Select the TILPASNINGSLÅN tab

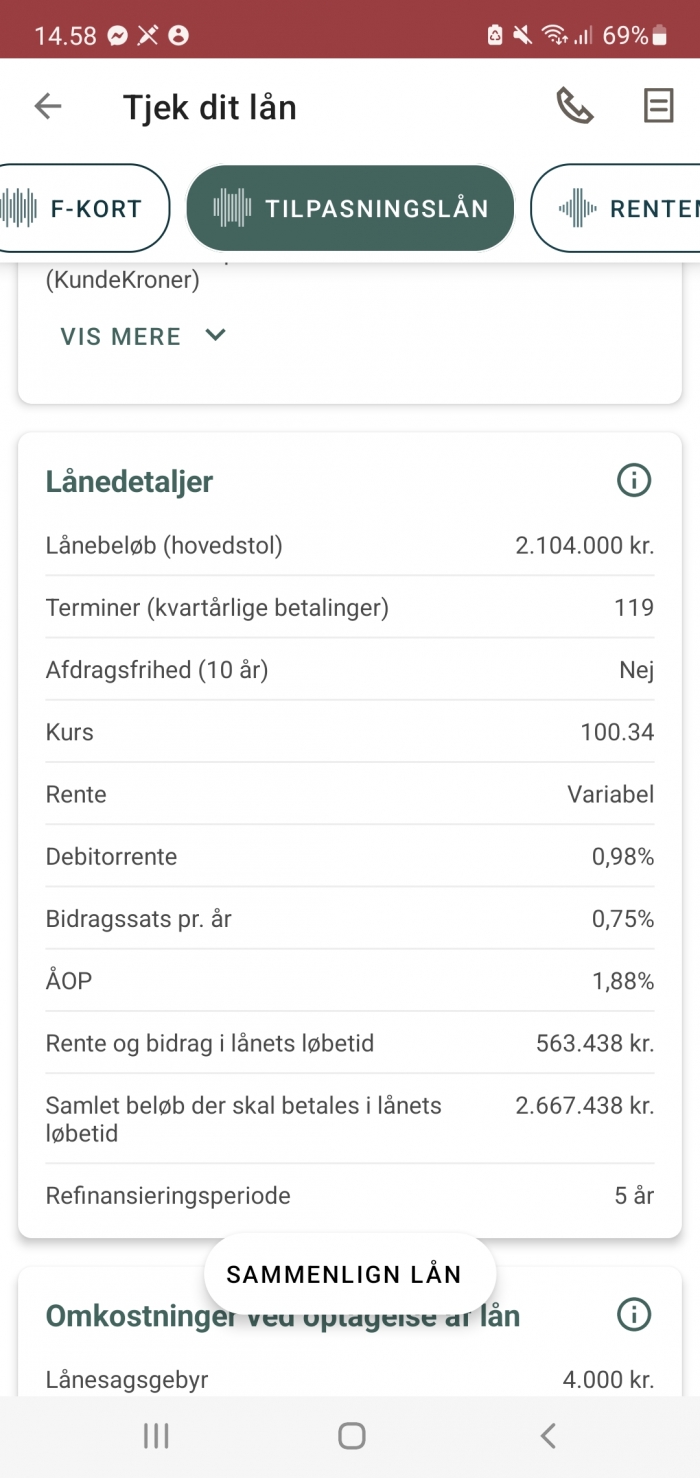[350, 208]
